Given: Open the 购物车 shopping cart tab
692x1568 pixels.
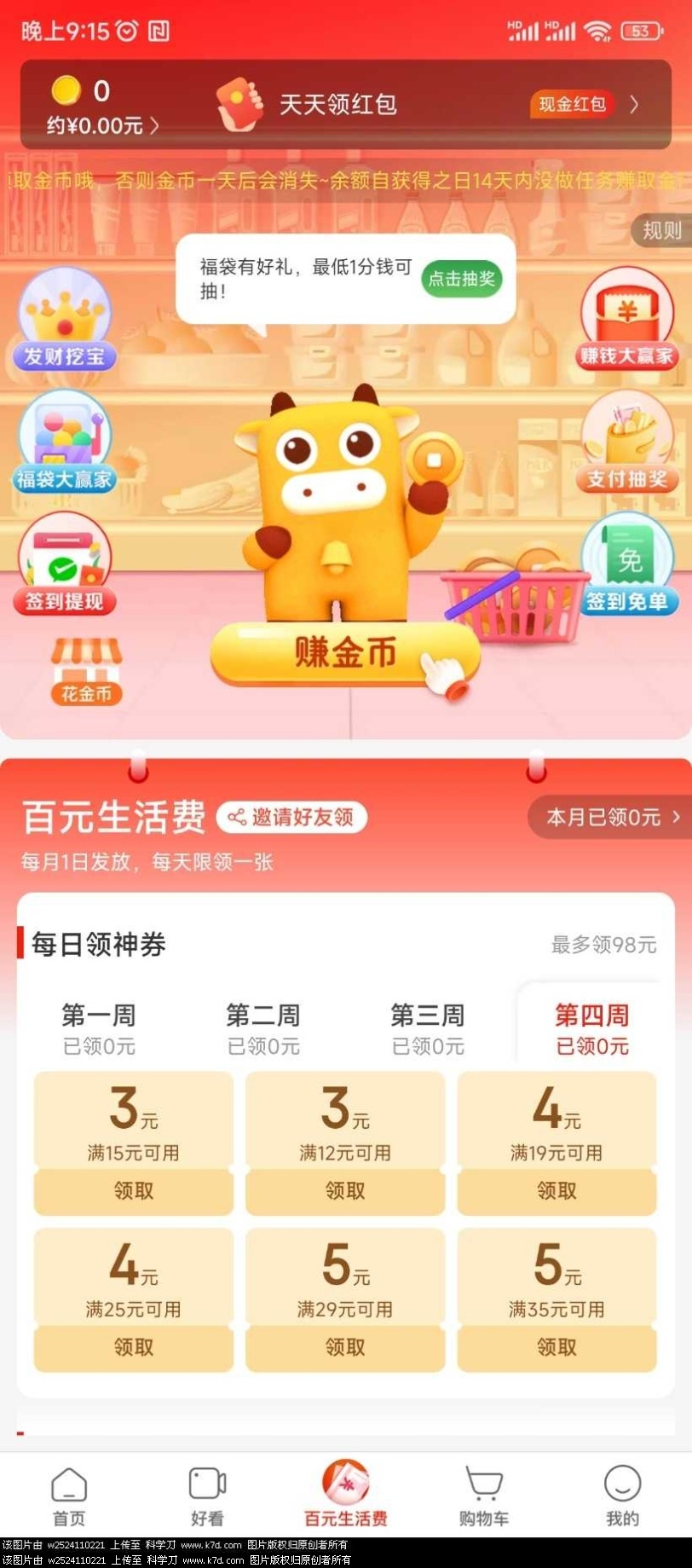Looking at the screenshot, I should 484,1496.
